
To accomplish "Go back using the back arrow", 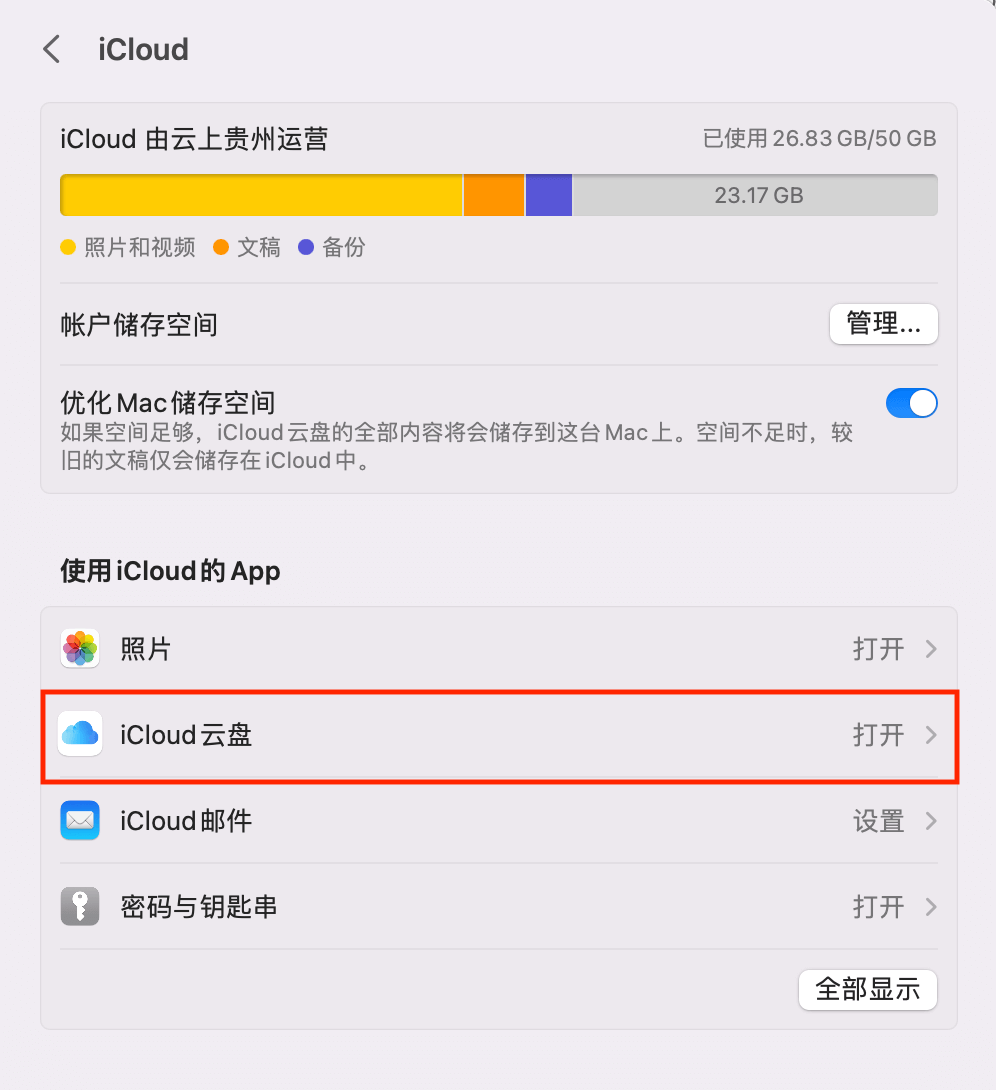I will pyautogui.click(x=52, y=49).
